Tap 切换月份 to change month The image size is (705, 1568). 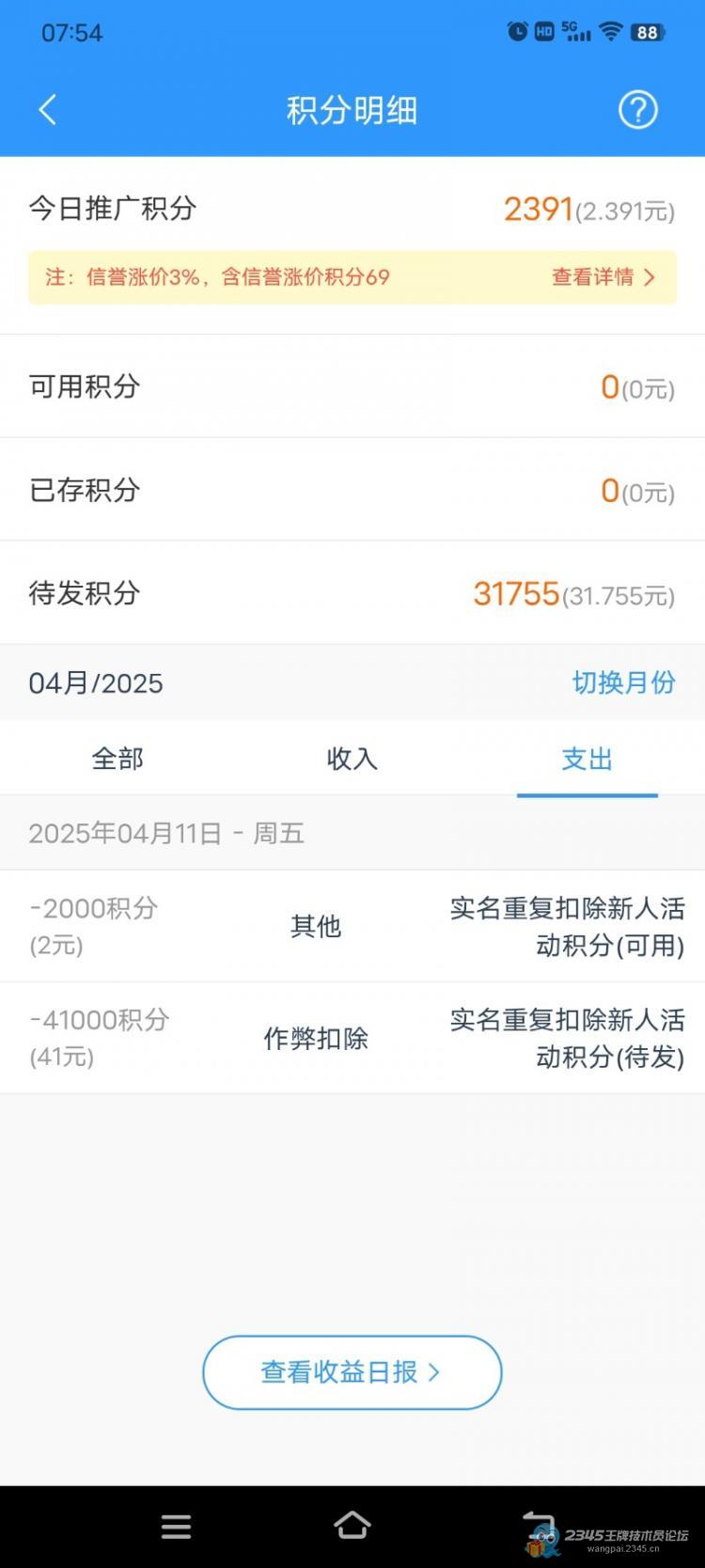(623, 682)
